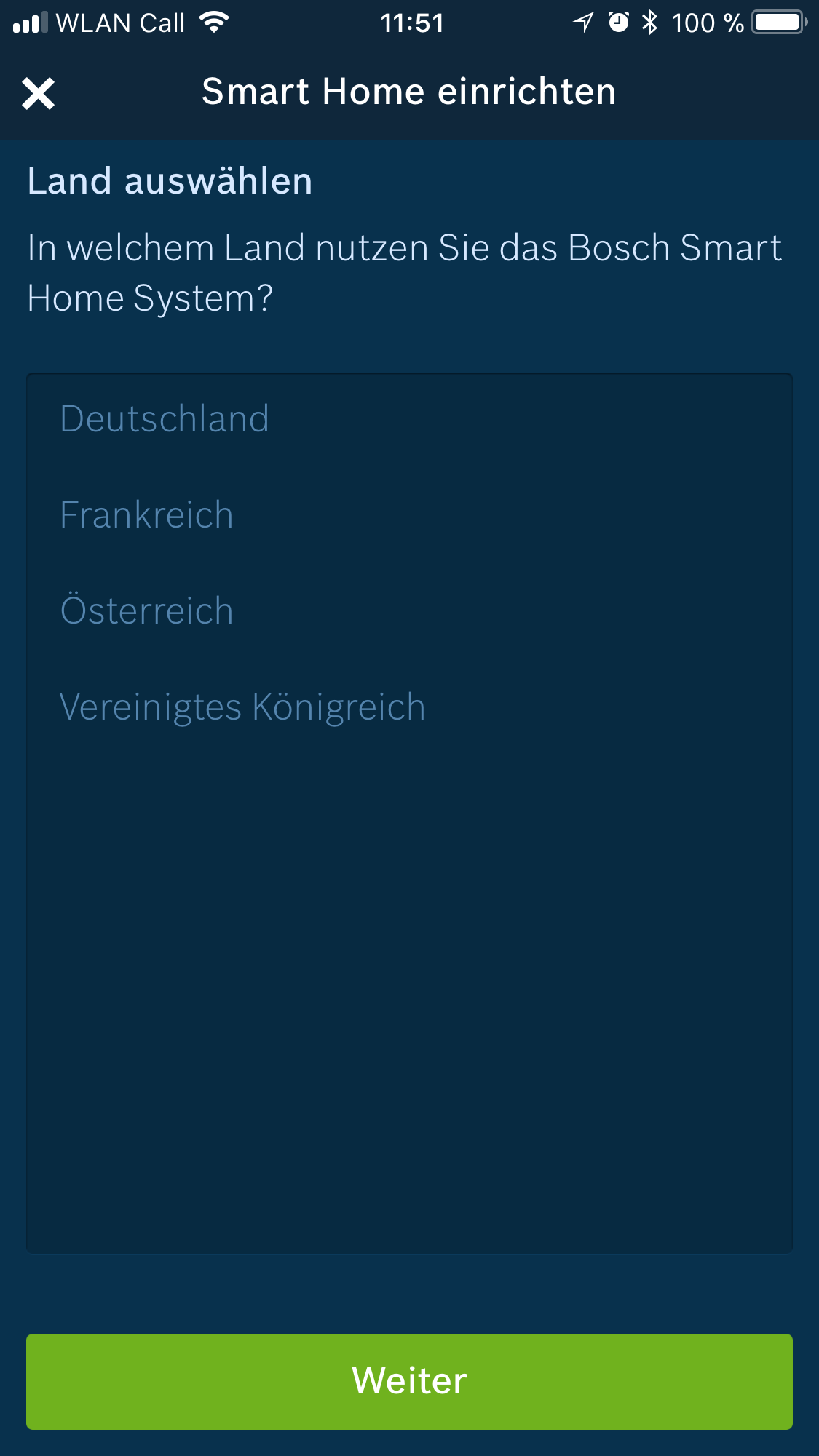
Task: Continue with the green Weiter button
Action: 409,1381
